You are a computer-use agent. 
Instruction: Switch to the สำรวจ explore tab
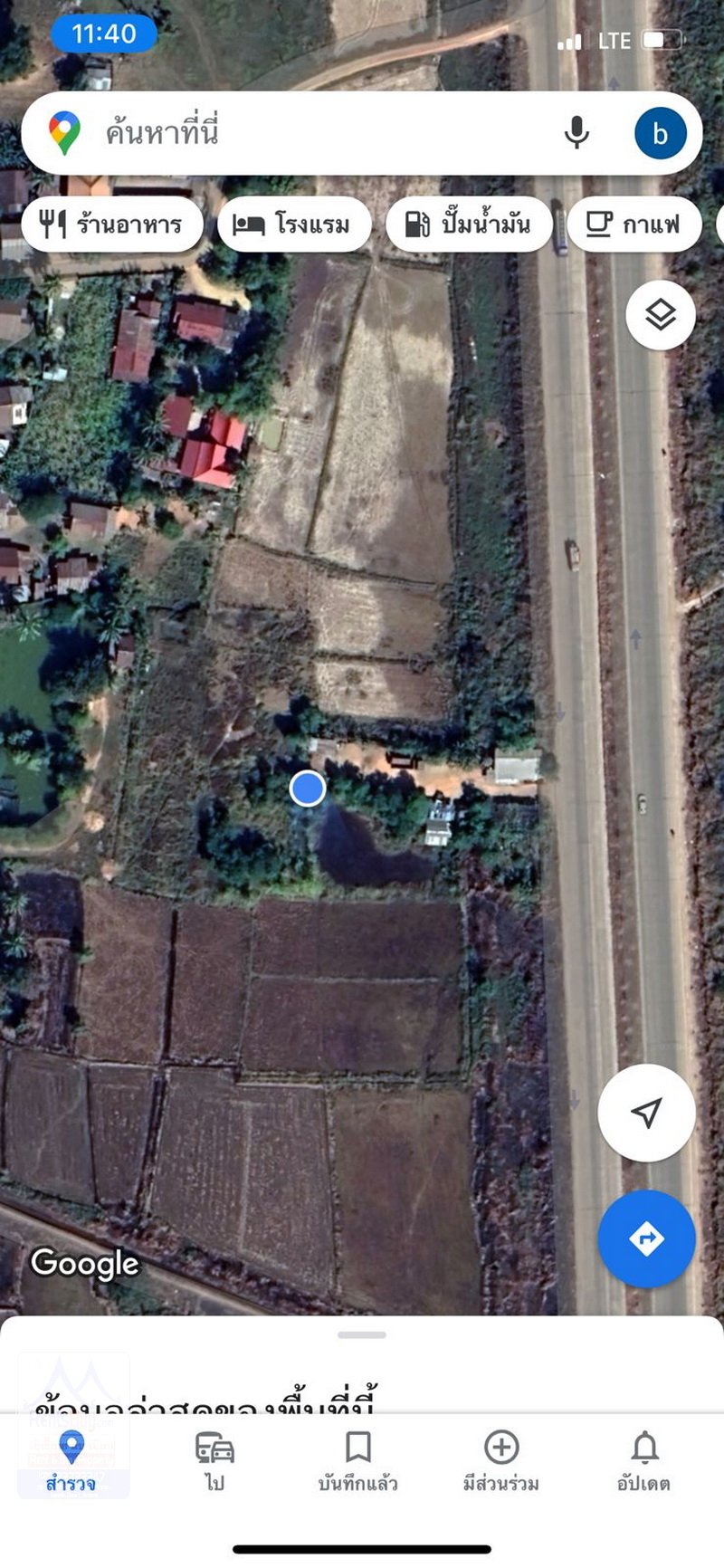point(71,1461)
